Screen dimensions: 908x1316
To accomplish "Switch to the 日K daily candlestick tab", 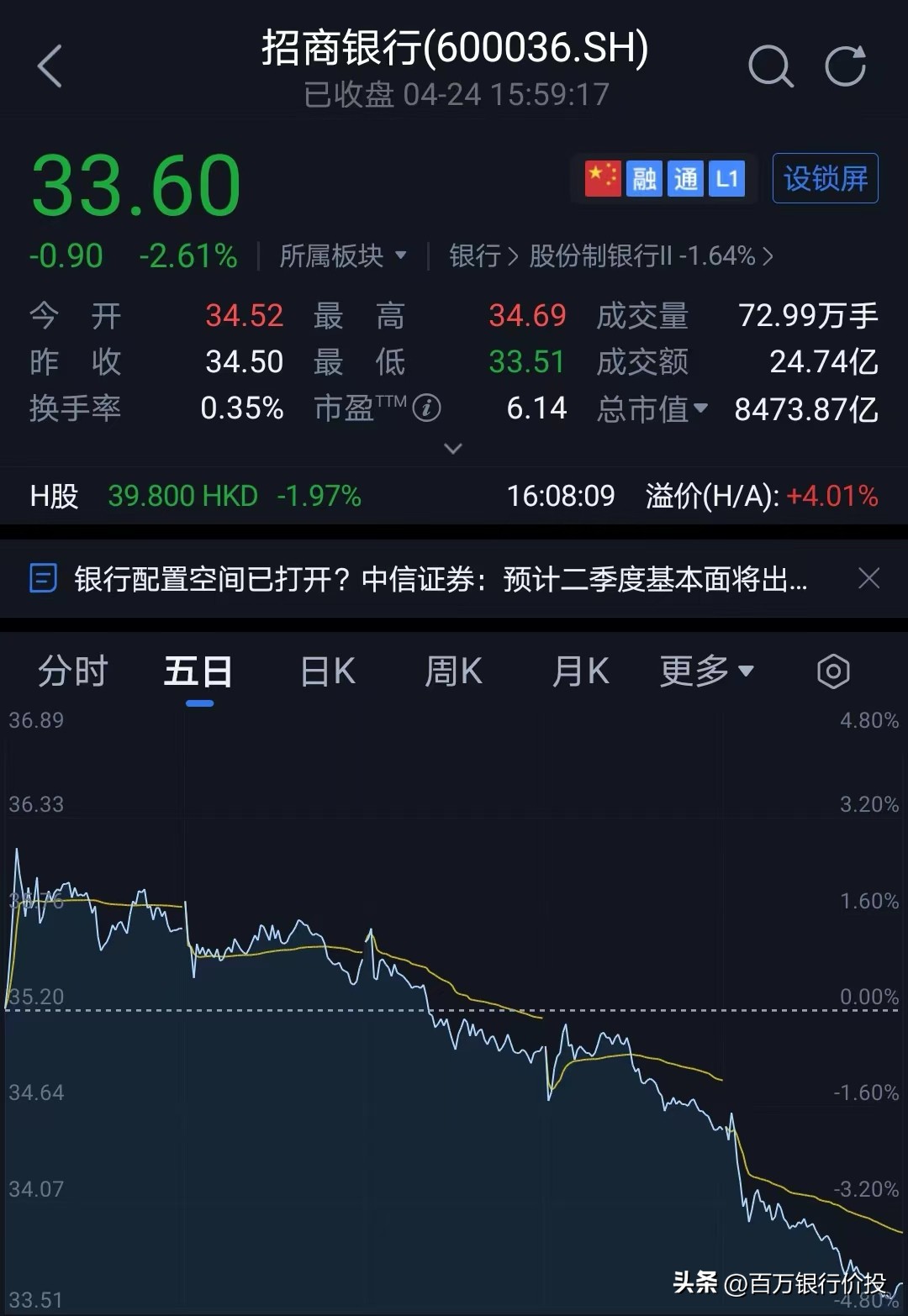I will [326, 671].
